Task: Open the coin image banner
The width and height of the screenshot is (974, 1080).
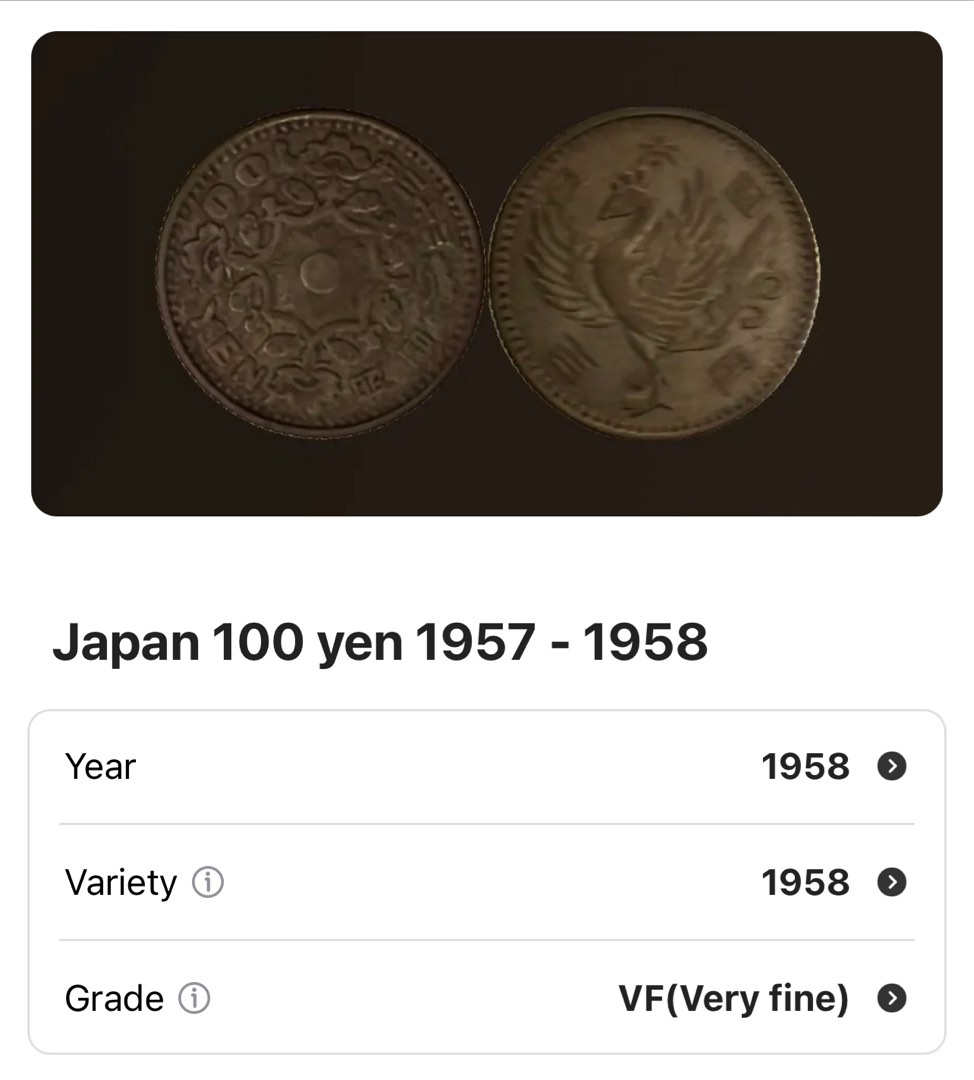Action: click(x=487, y=273)
